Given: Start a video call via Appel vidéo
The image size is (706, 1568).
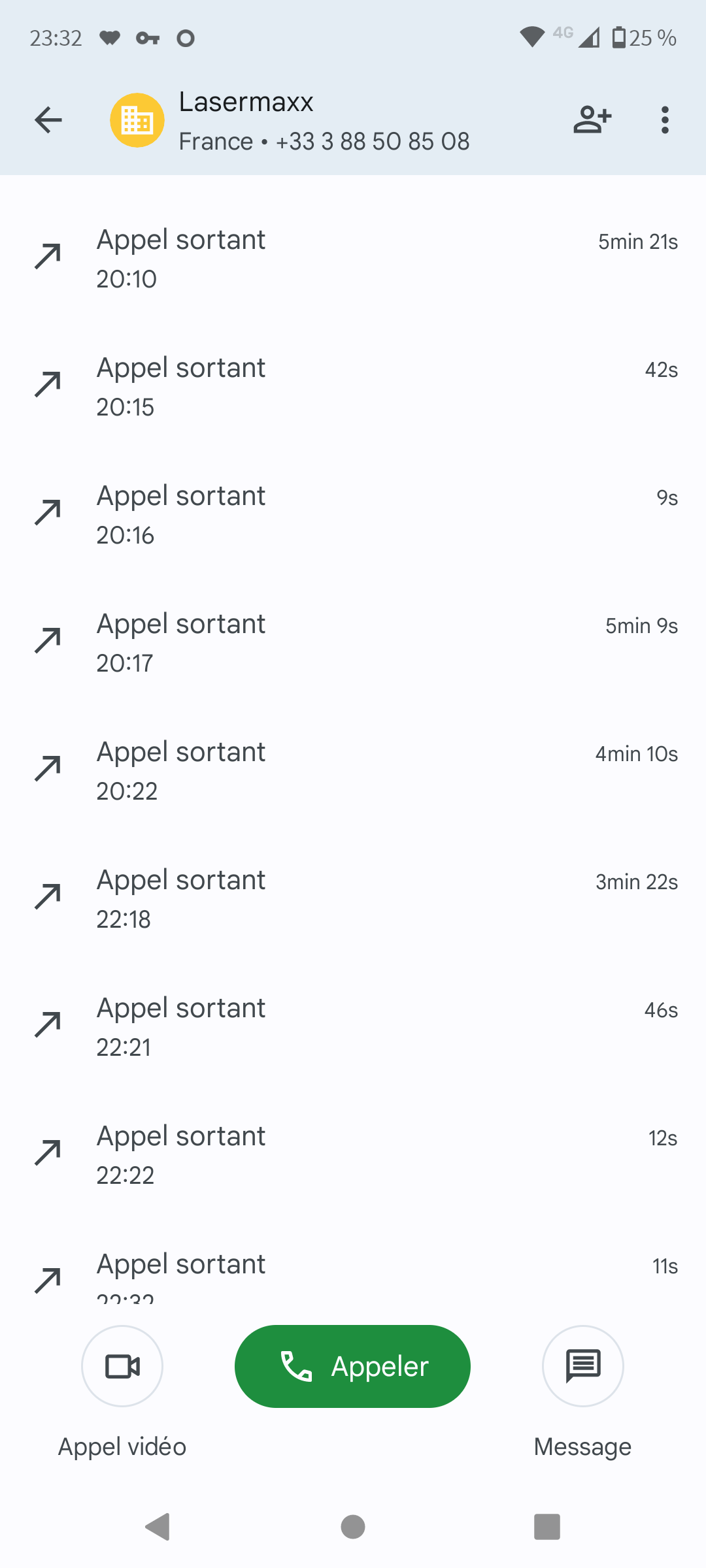Looking at the screenshot, I should click(122, 1366).
